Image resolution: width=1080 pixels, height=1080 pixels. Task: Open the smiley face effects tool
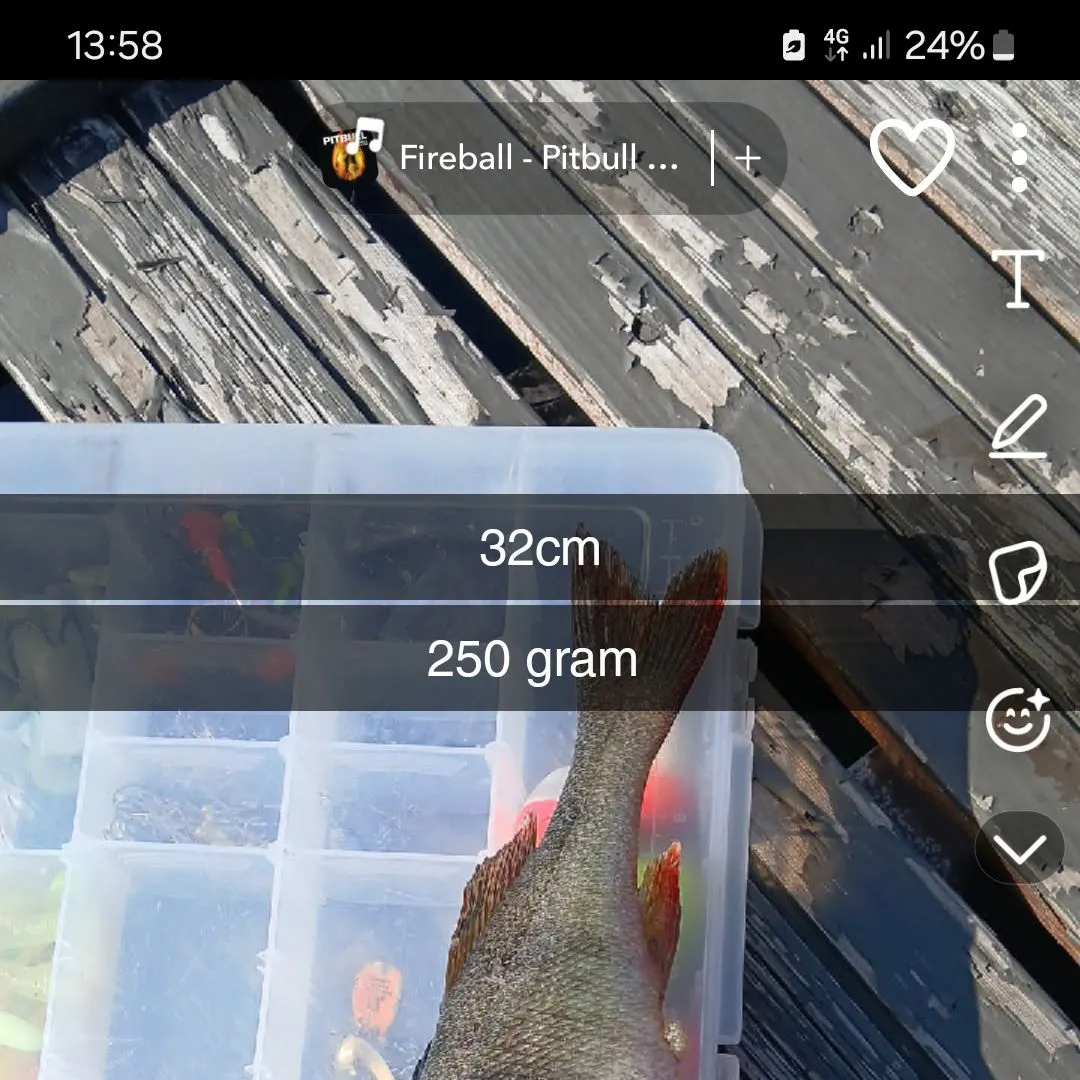tap(1018, 720)
